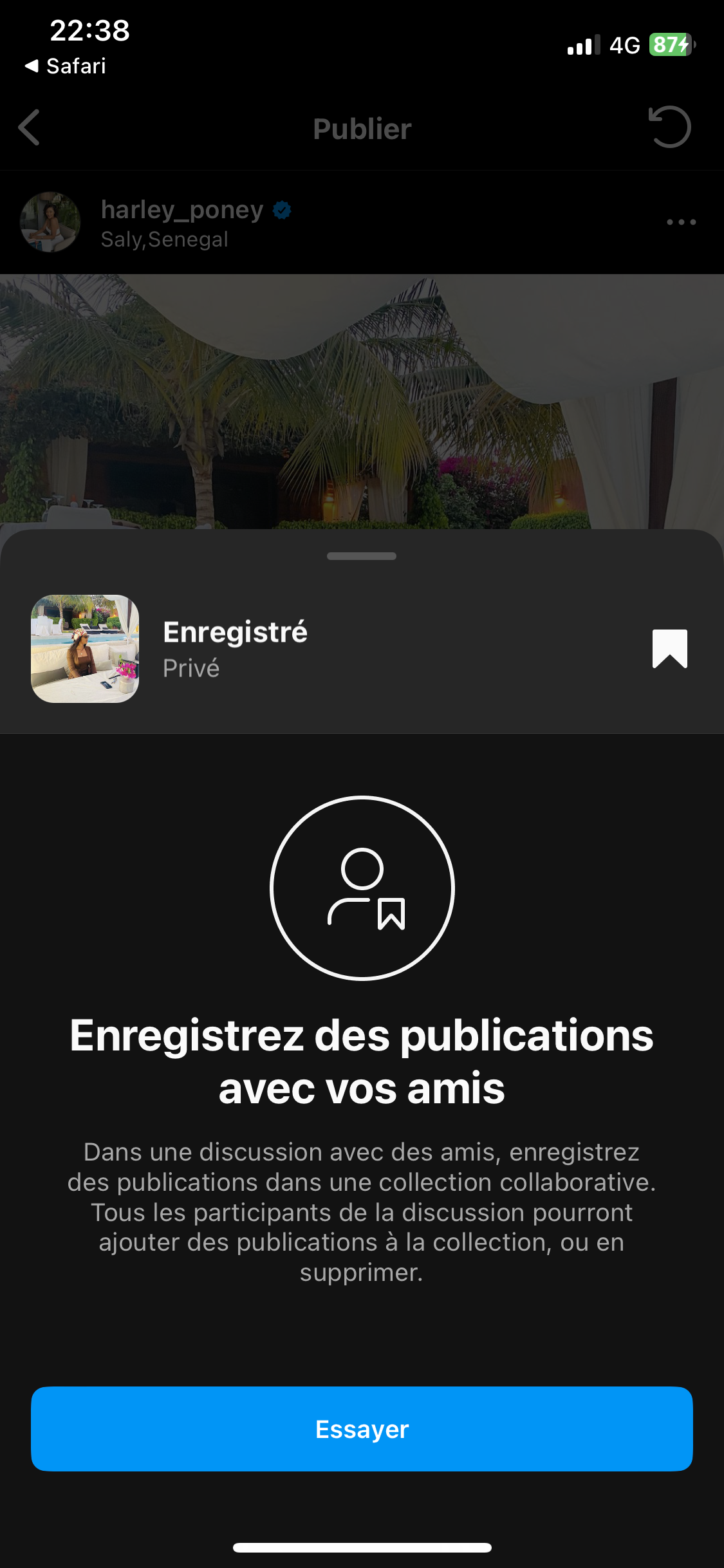Open harley_poney's profile picture
This screenshot has width=724, height=1568.
pyautogui.click(x=50, y=222)
